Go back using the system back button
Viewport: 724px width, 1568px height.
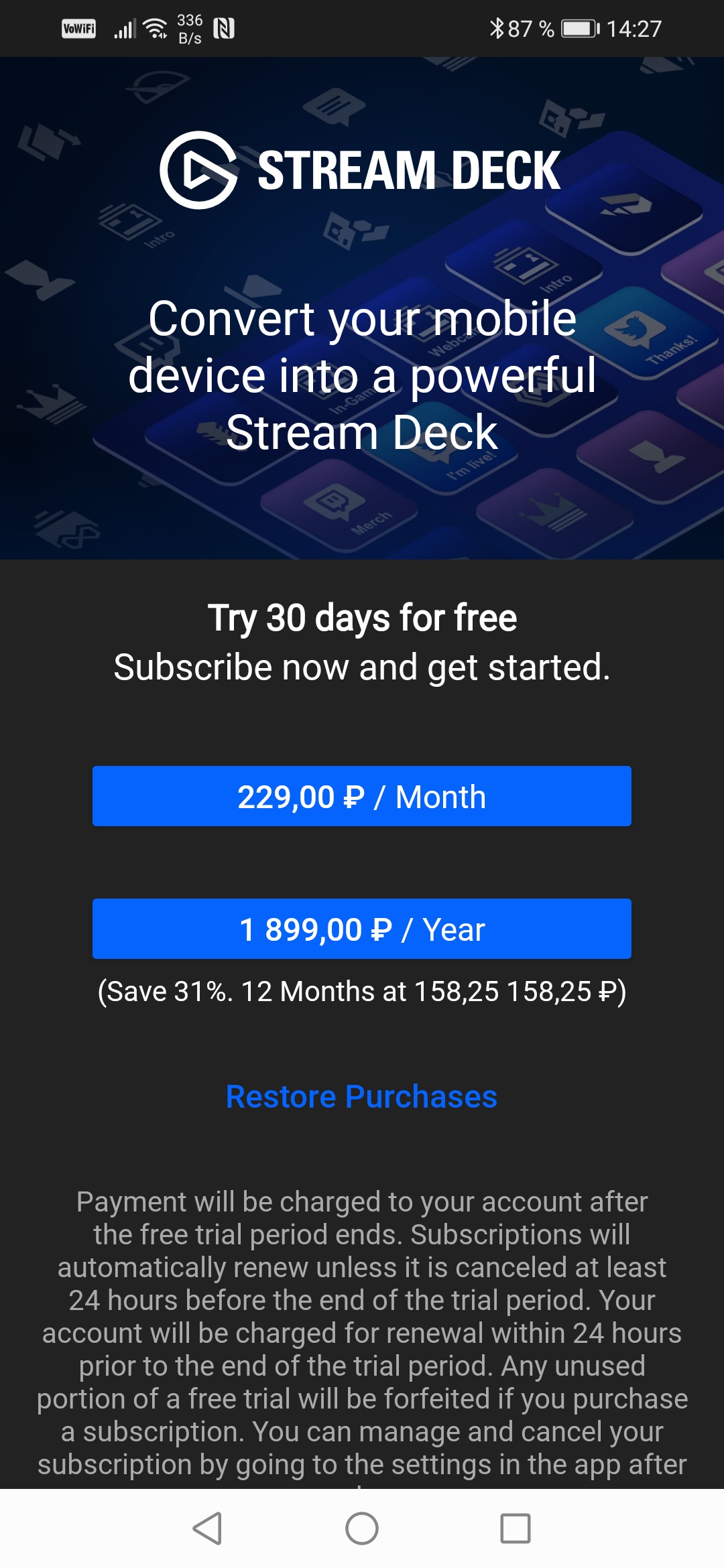[x=207, y=1528]
